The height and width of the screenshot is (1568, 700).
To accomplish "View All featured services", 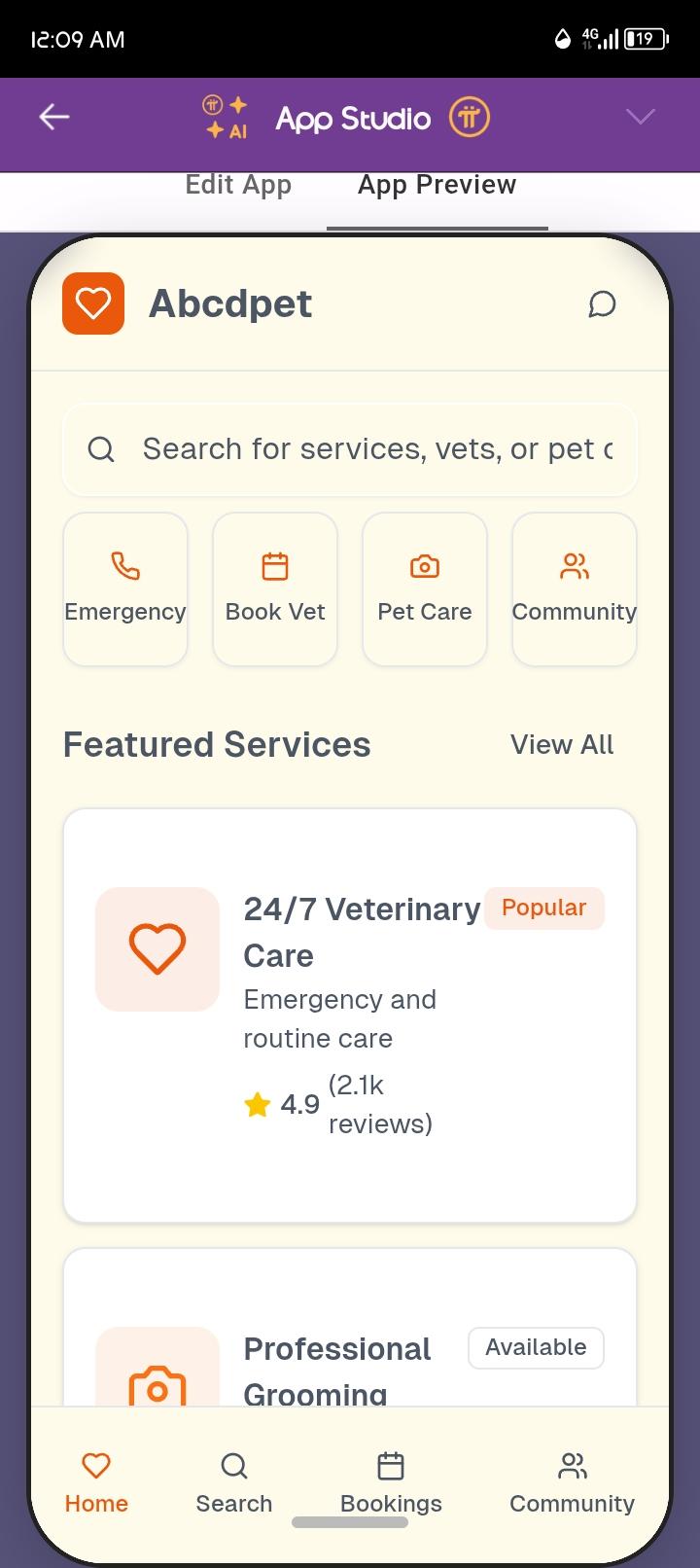I will (x=562, y=745).
